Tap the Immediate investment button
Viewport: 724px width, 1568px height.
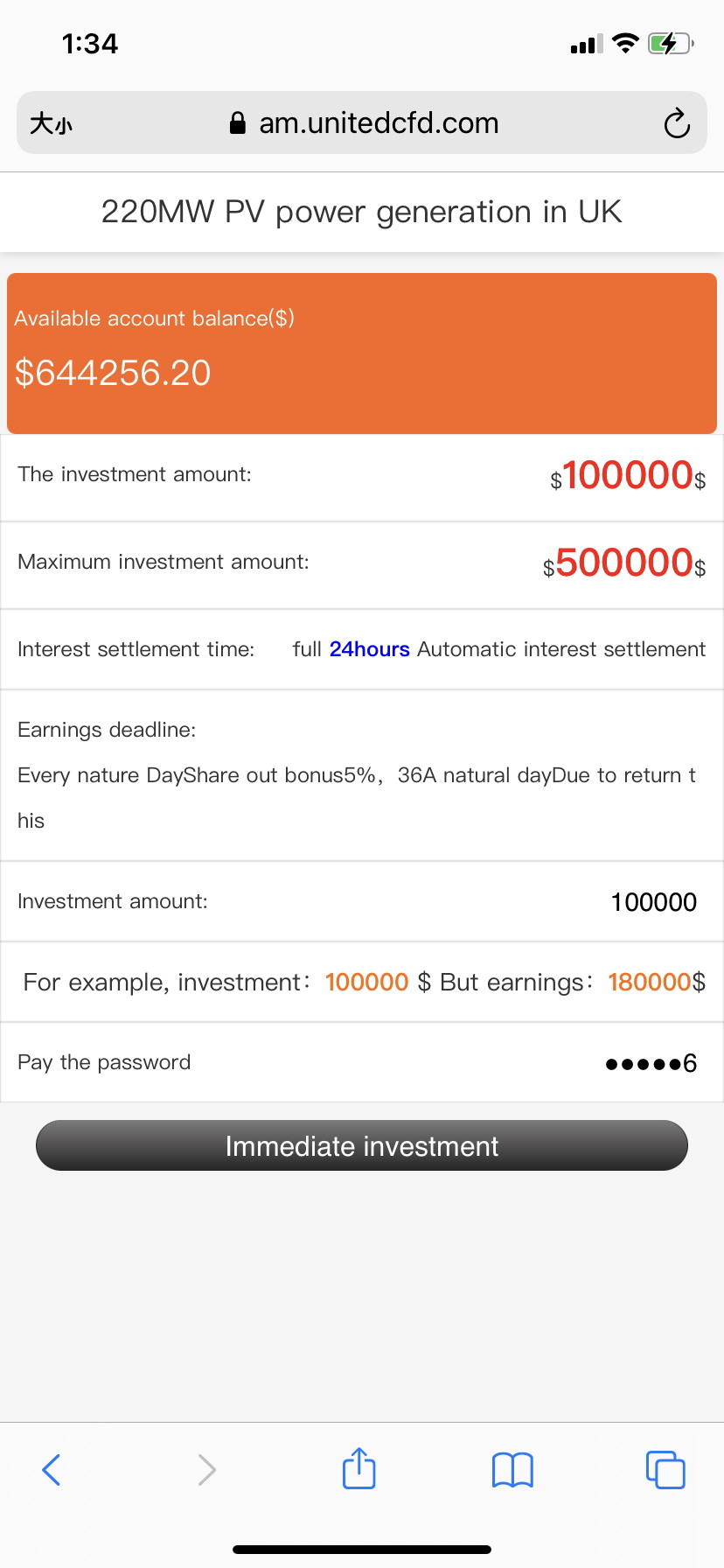coord(362,1145)
